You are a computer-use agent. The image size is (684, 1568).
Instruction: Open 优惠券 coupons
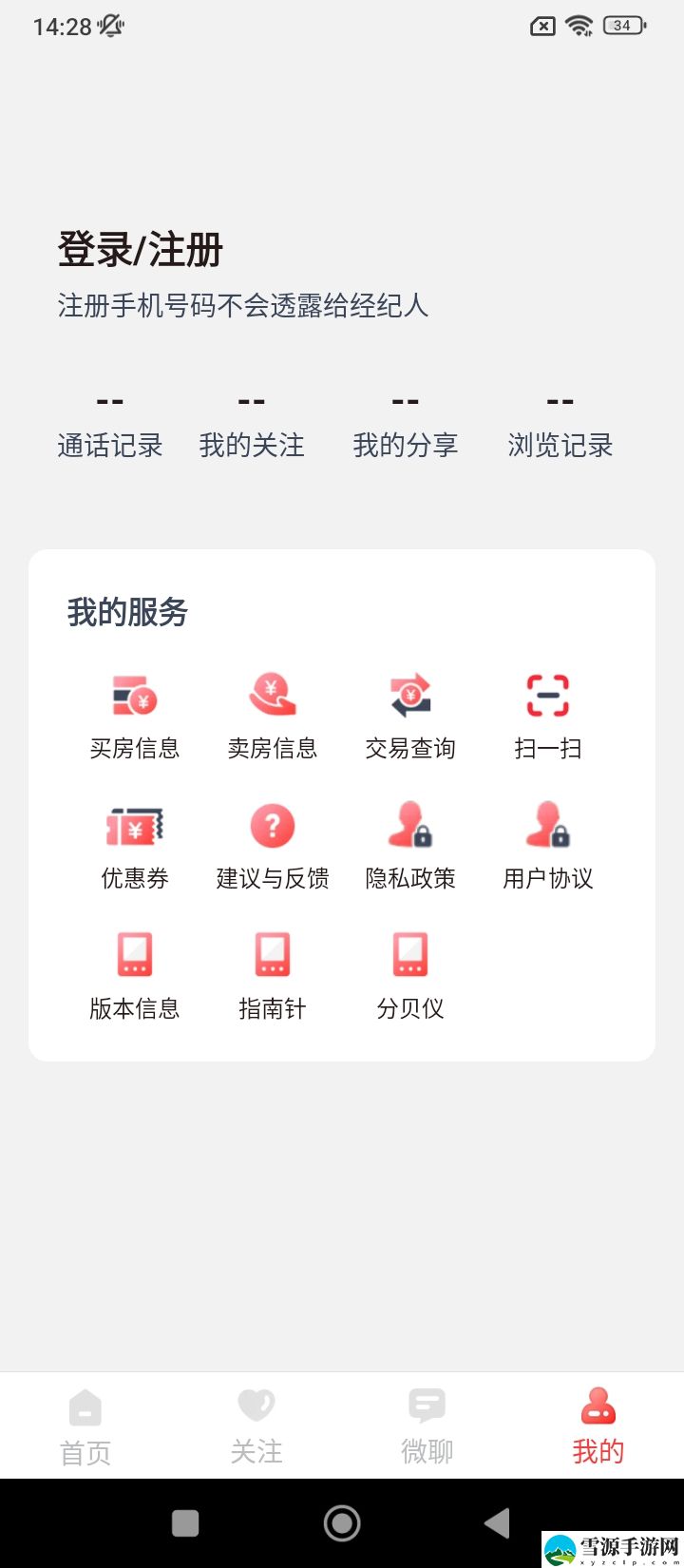click(x=135, y=847)
